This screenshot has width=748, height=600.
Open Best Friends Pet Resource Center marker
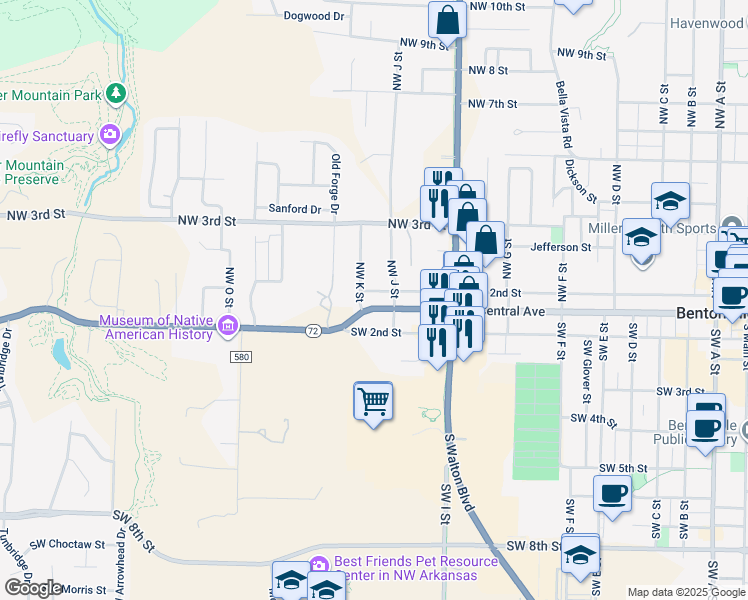[x=320, y=567]
